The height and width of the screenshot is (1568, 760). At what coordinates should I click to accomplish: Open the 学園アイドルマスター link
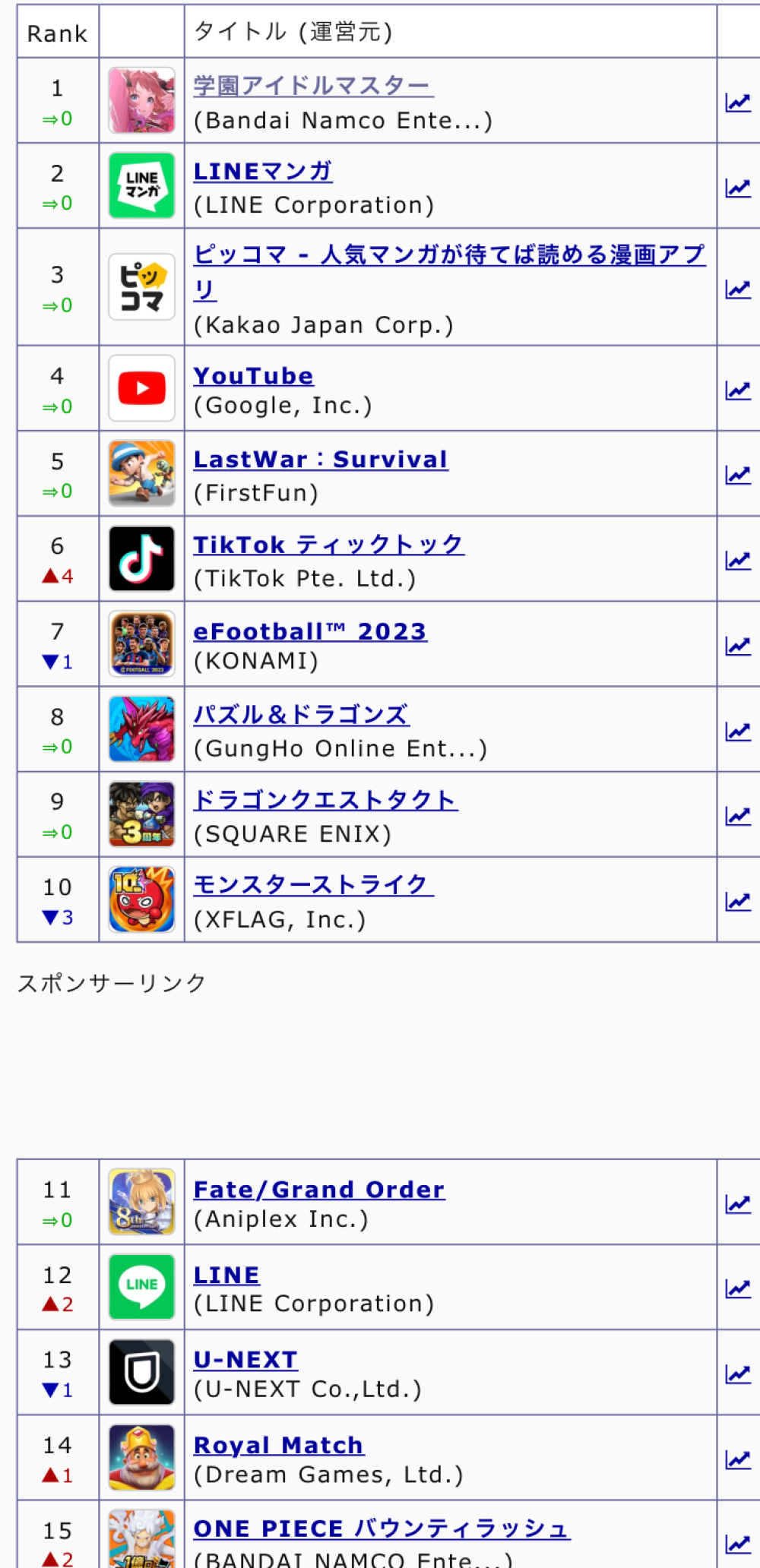[312, 86]
